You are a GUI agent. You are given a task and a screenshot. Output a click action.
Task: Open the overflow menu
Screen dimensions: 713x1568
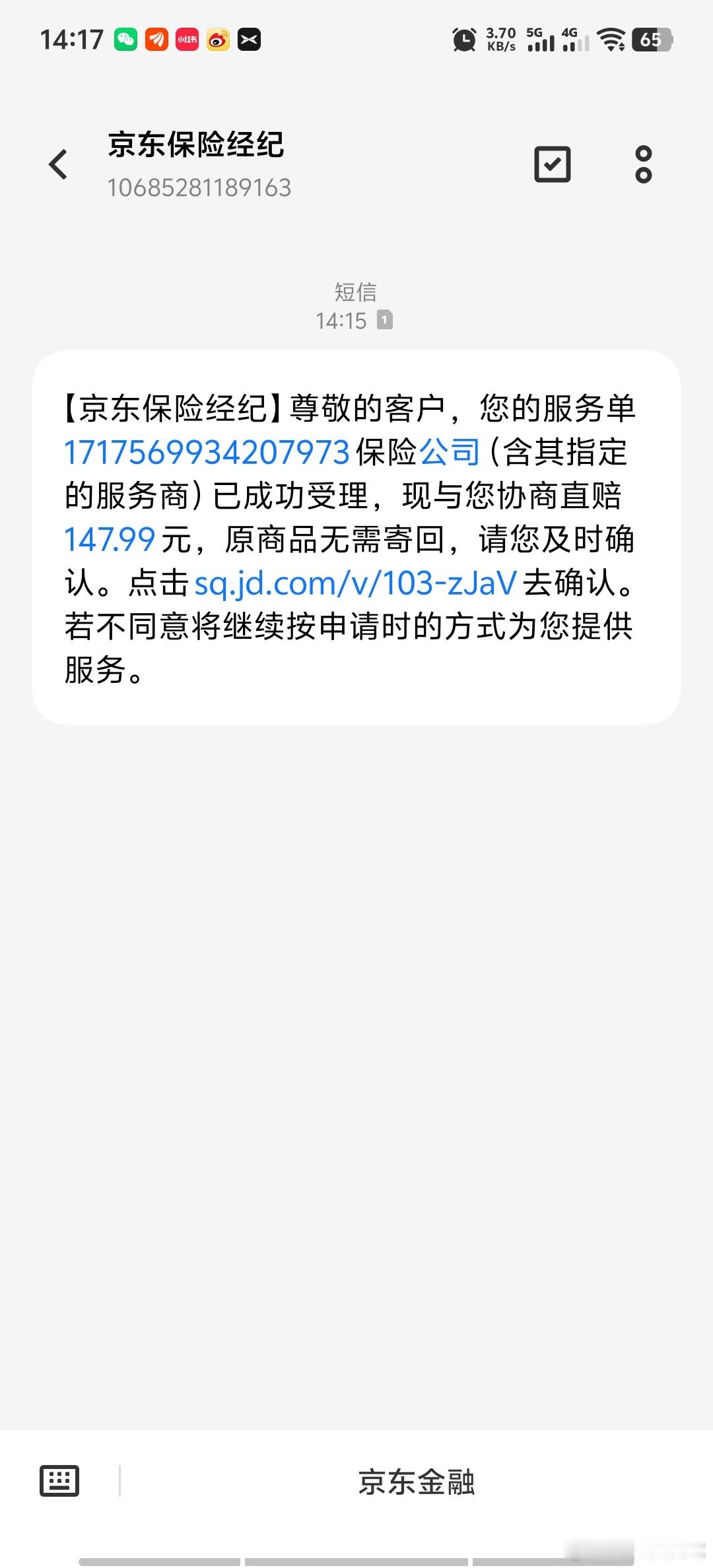[x=643, y=164]
